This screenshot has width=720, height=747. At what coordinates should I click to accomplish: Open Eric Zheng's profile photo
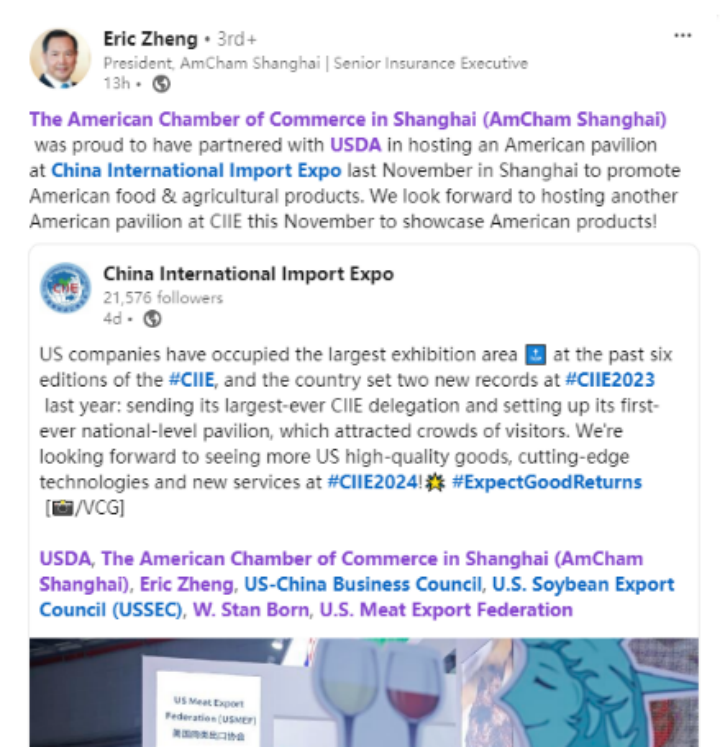click(x=60, y=59)
